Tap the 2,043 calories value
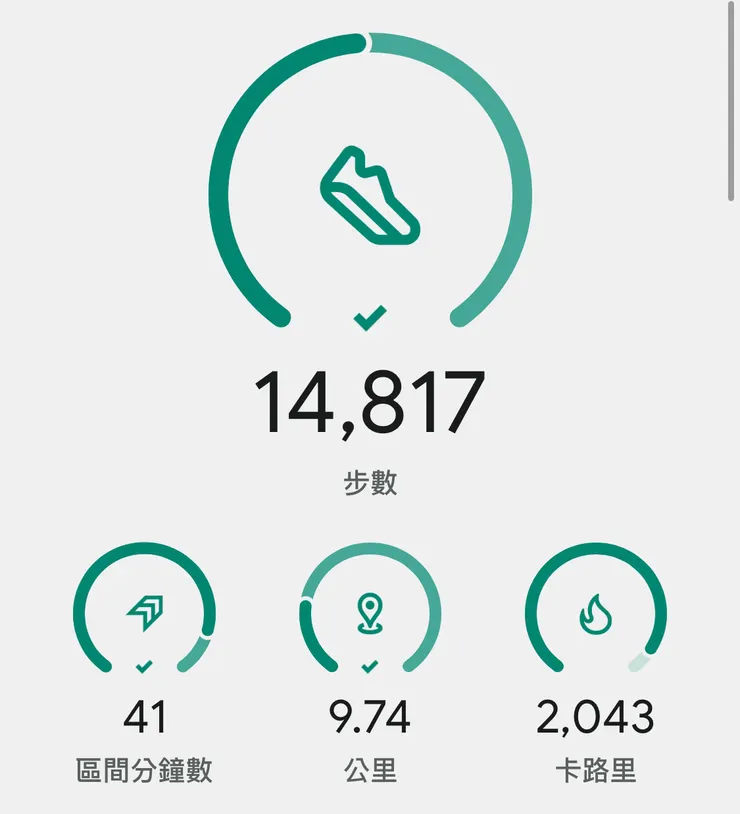Image resolution: width=740 pixels, height=814 pixels. tap(594, 716)
